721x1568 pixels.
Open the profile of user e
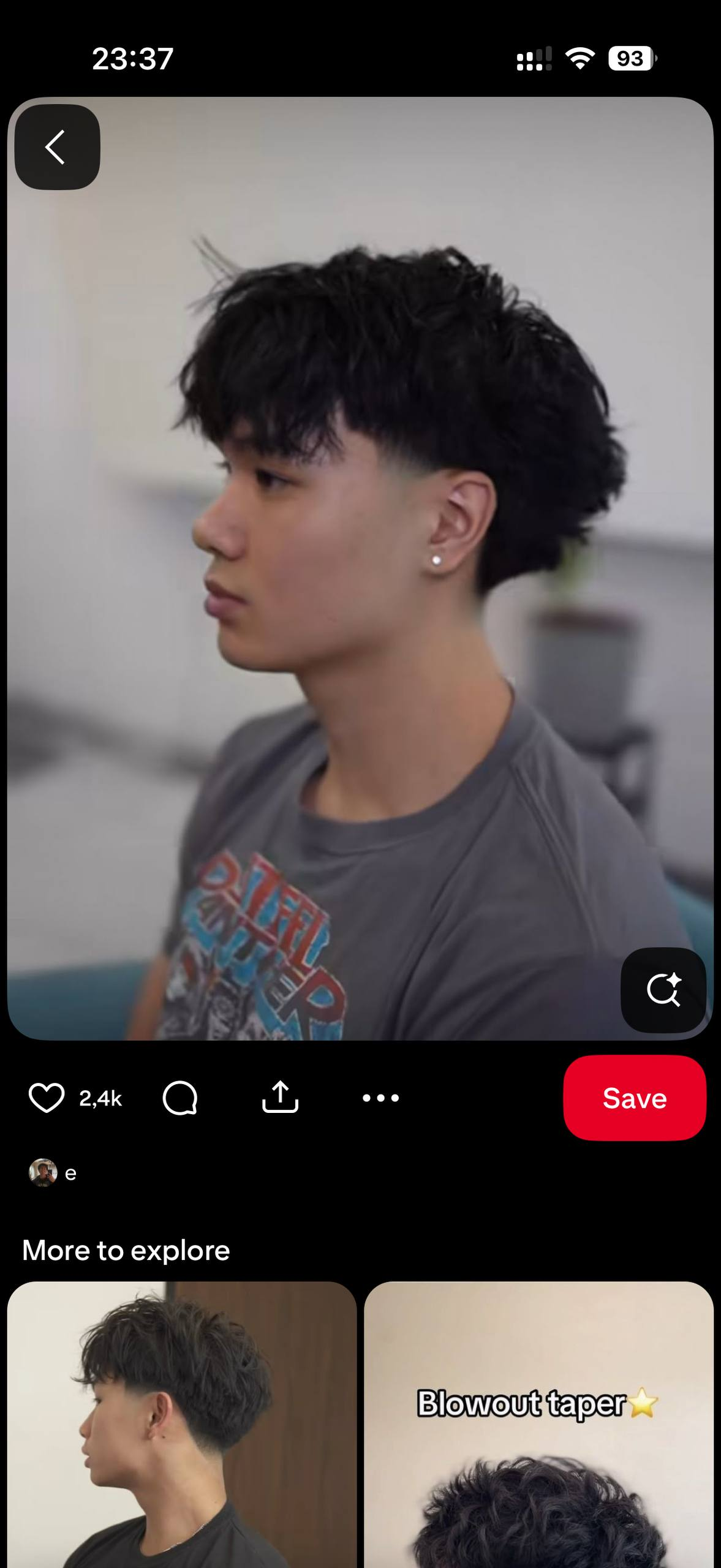pyautogui.click(x=43, y=1173)
